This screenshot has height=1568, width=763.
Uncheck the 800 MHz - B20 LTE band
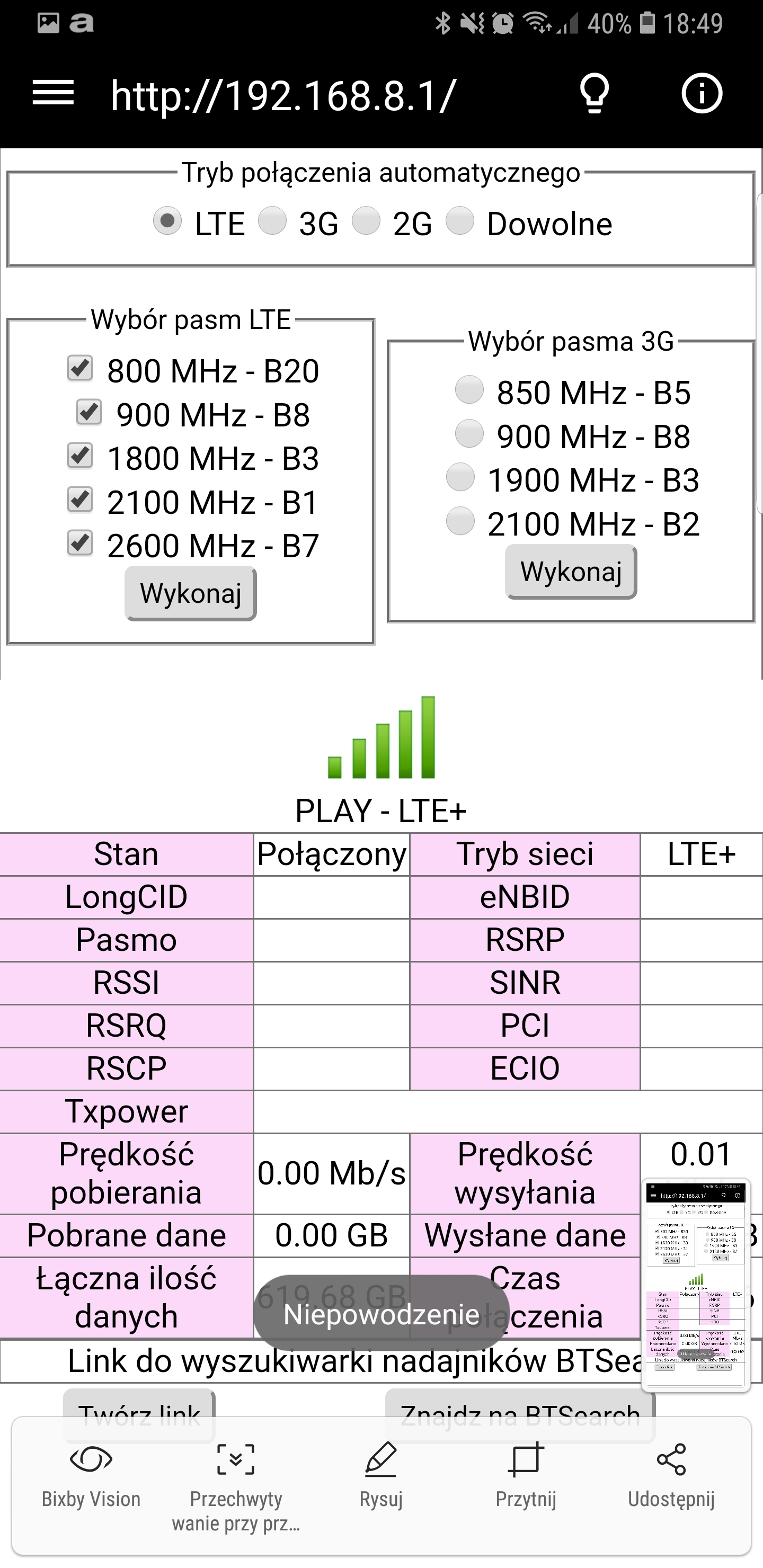point(80,369)
